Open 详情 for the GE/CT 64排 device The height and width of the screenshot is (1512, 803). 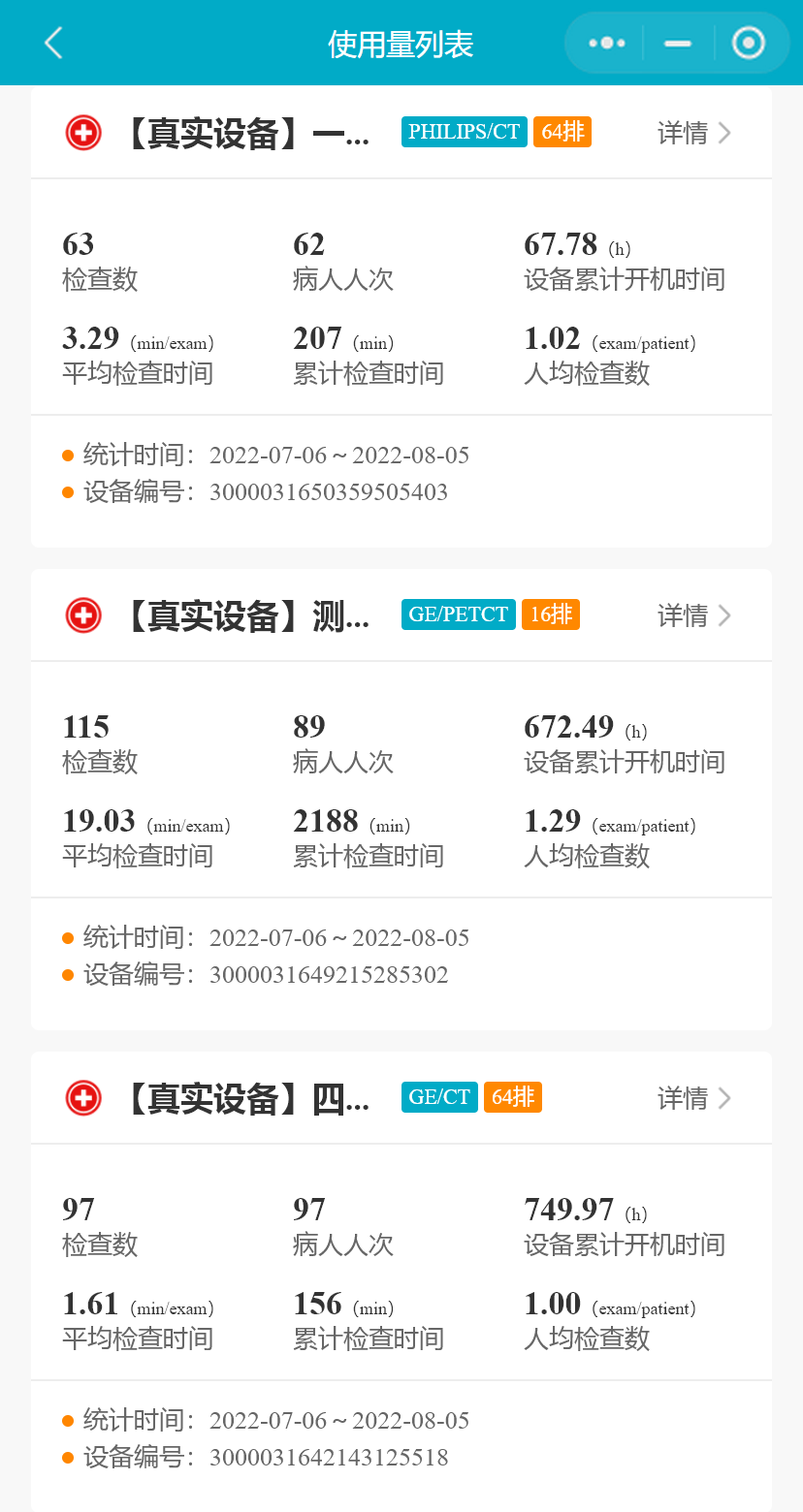tap(693, 1098)
